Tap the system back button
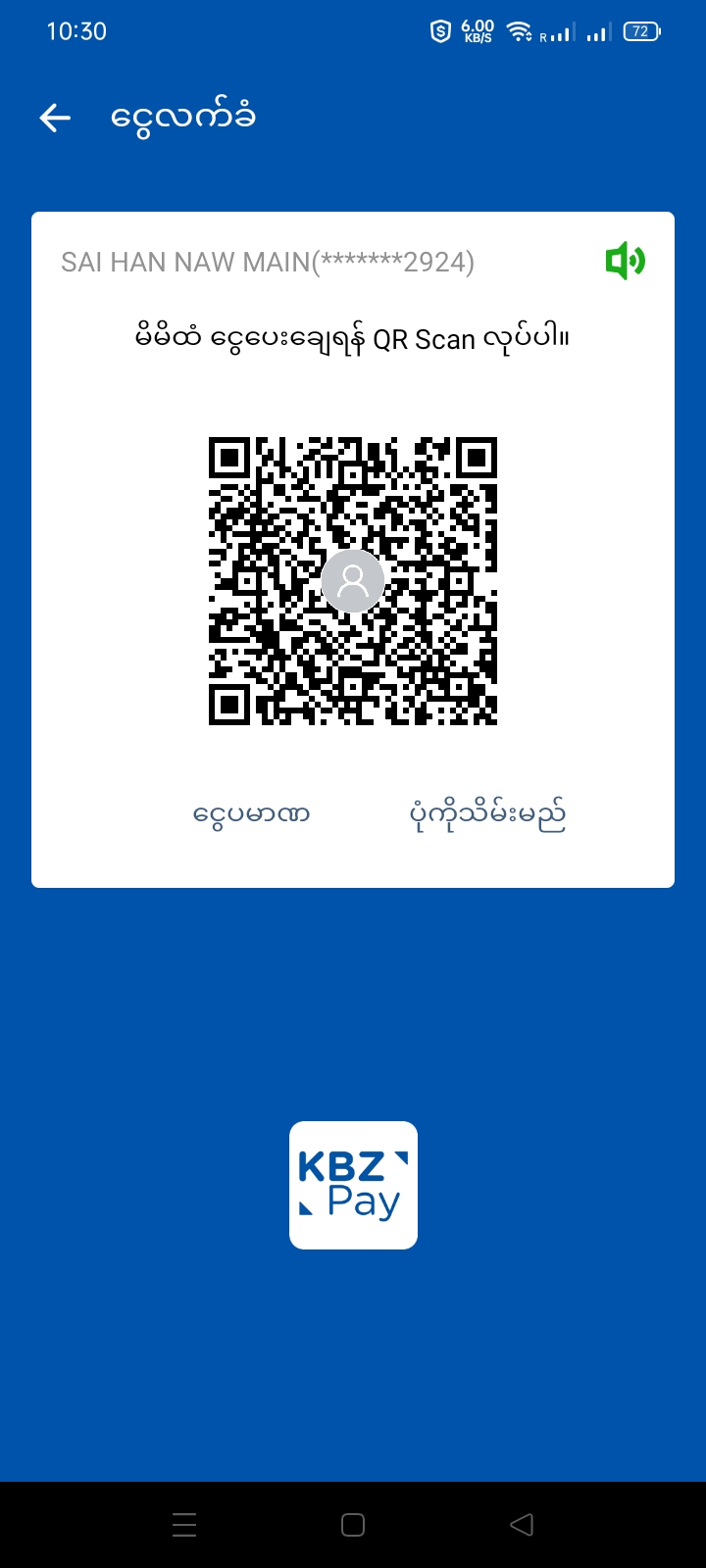The image size is (706, 1568). click(x=522, y=1525)
